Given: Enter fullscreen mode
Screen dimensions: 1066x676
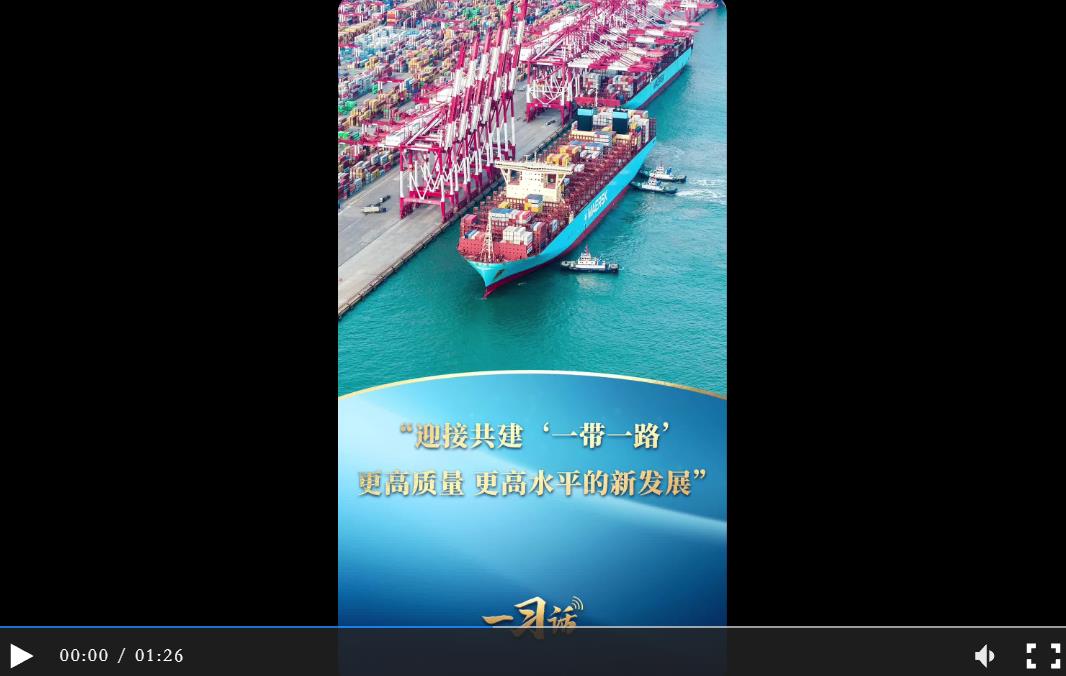Looking at the screenshot, I should pyautogui.click(x=1043, y=656).
